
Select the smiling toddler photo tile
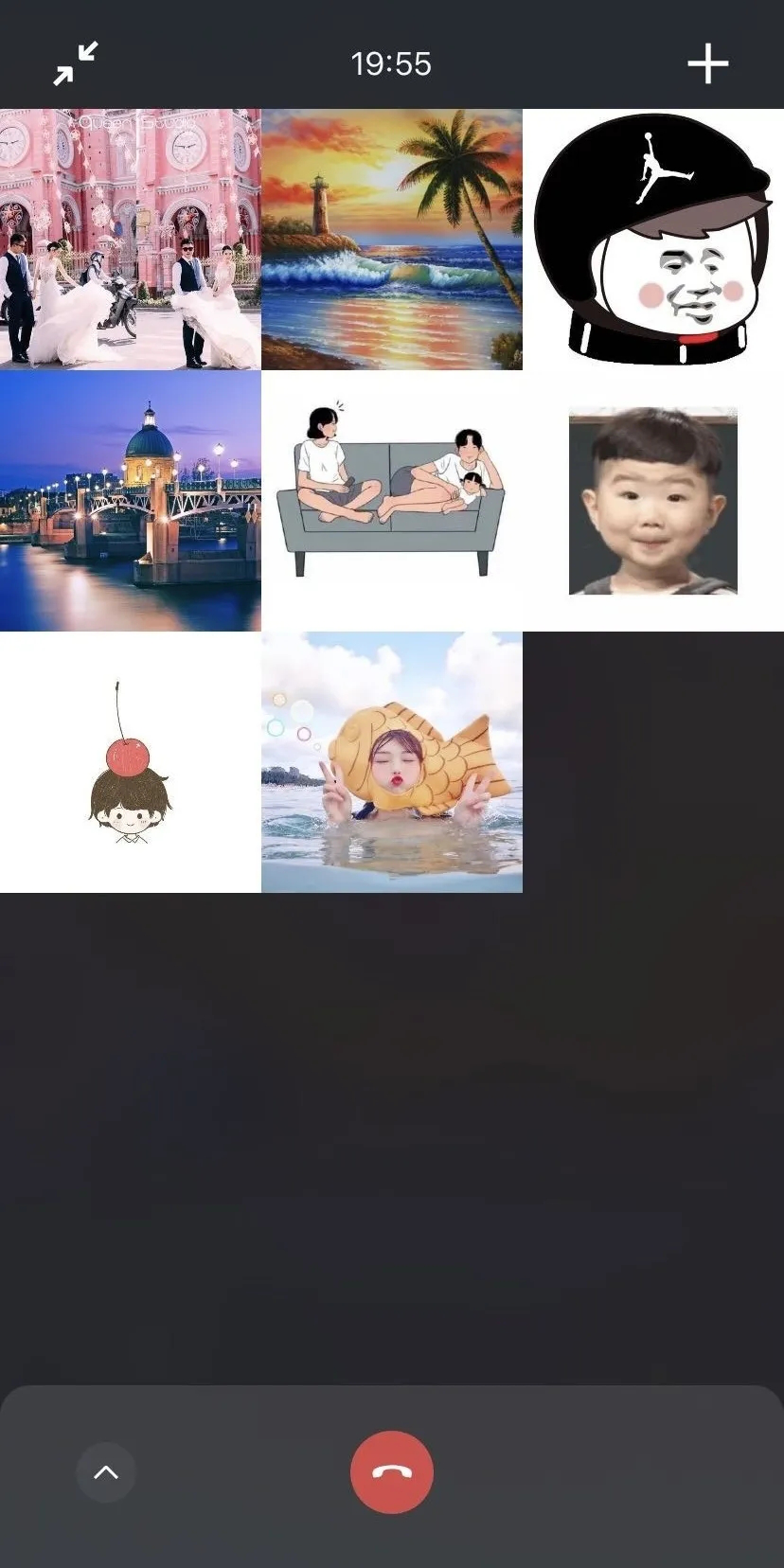pyautogui.click(x=653, y=500)
